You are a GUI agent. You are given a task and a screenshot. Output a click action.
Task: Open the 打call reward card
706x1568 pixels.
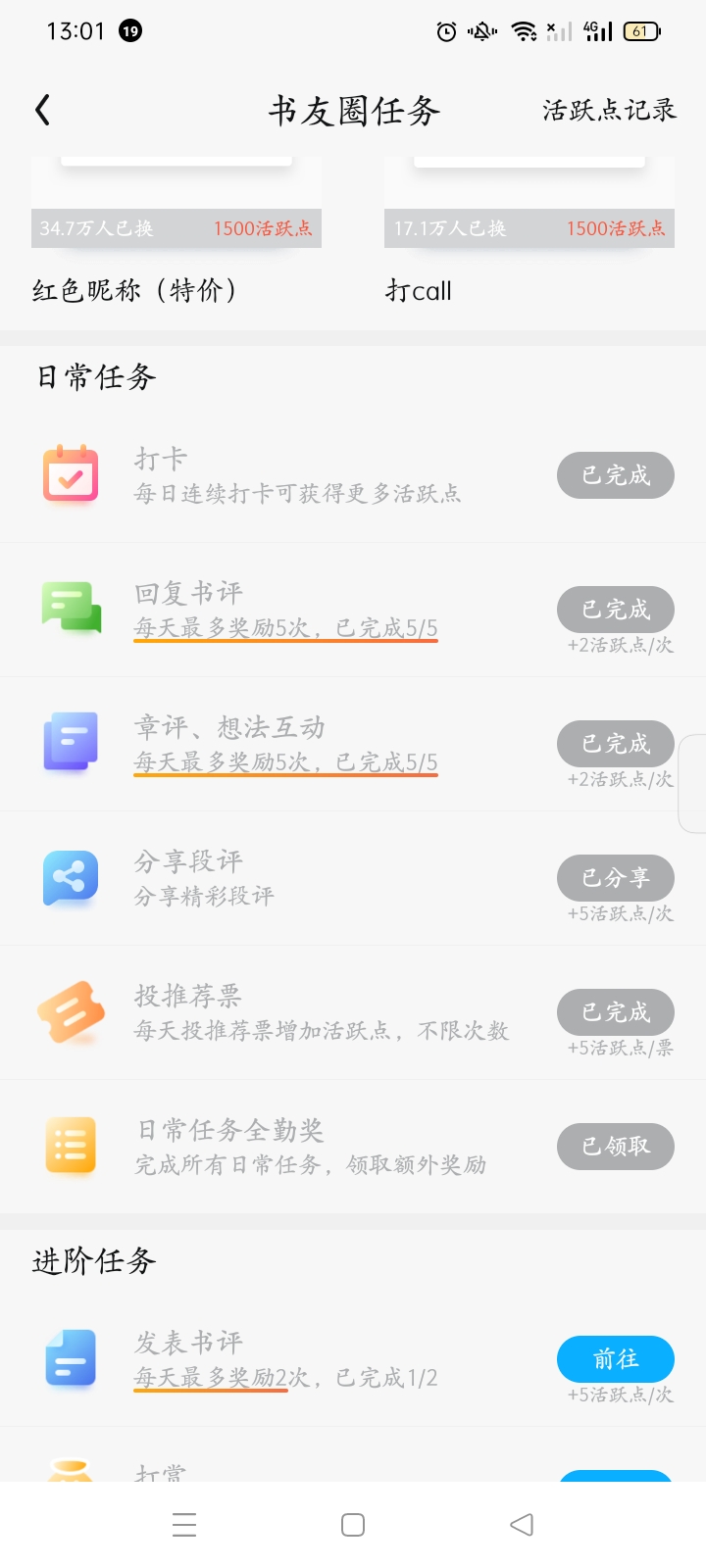(x=529, y=231)
